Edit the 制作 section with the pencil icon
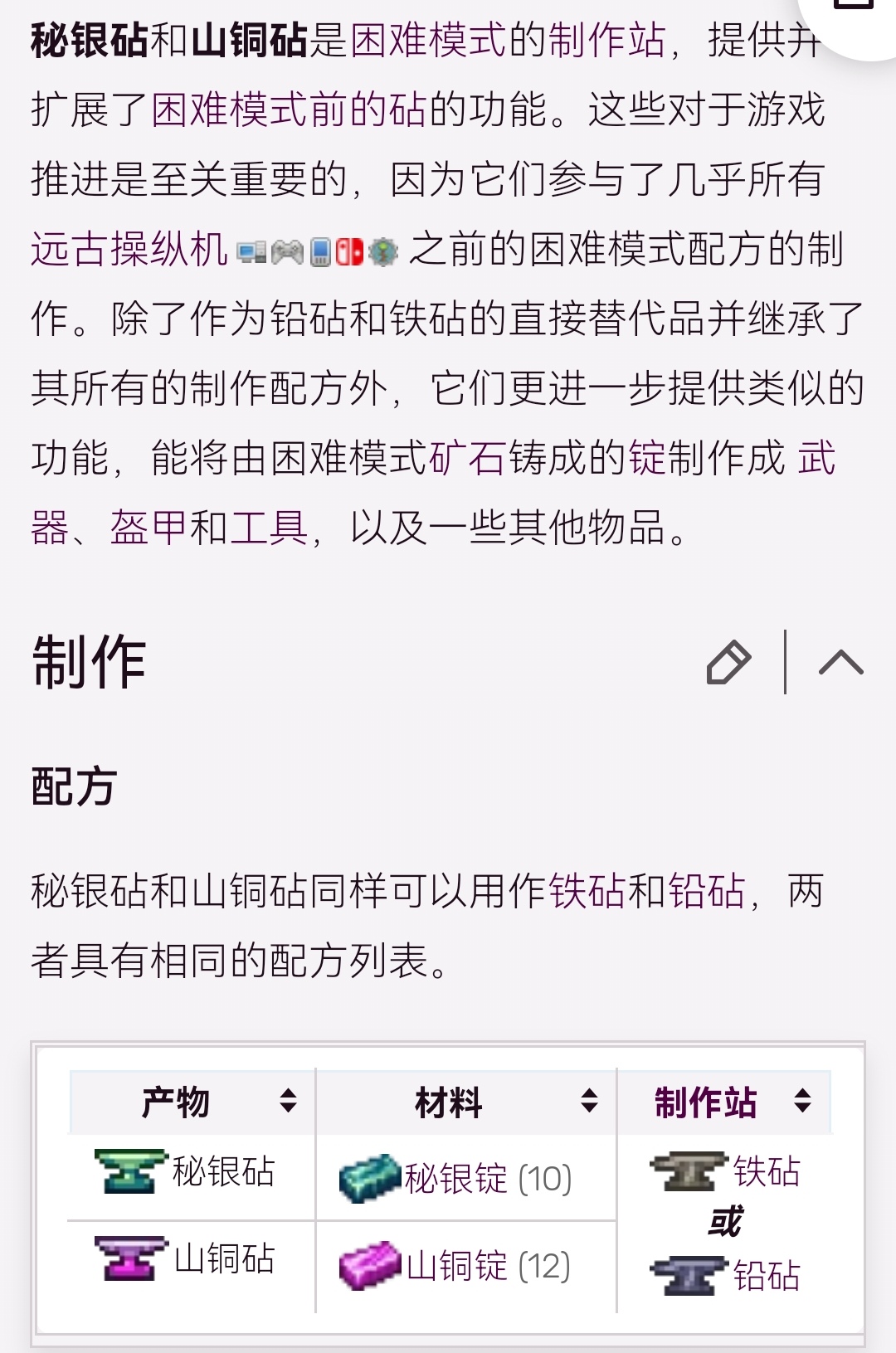Screen dimensions: 896x1353 pyautogui.click(x=728, y=662)
